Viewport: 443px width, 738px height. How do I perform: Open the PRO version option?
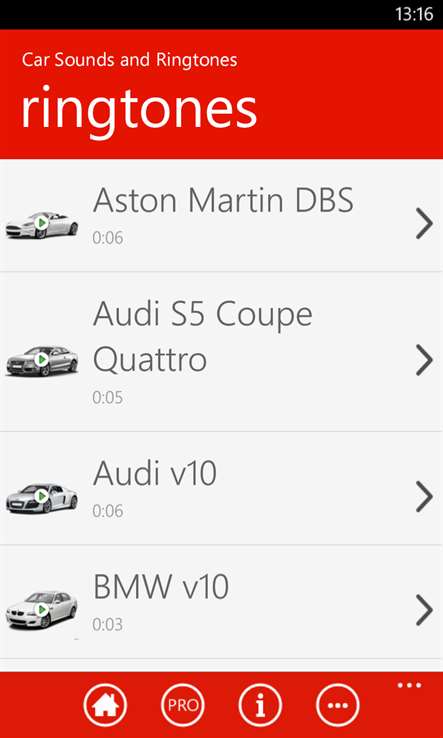(x=183, y=705)
